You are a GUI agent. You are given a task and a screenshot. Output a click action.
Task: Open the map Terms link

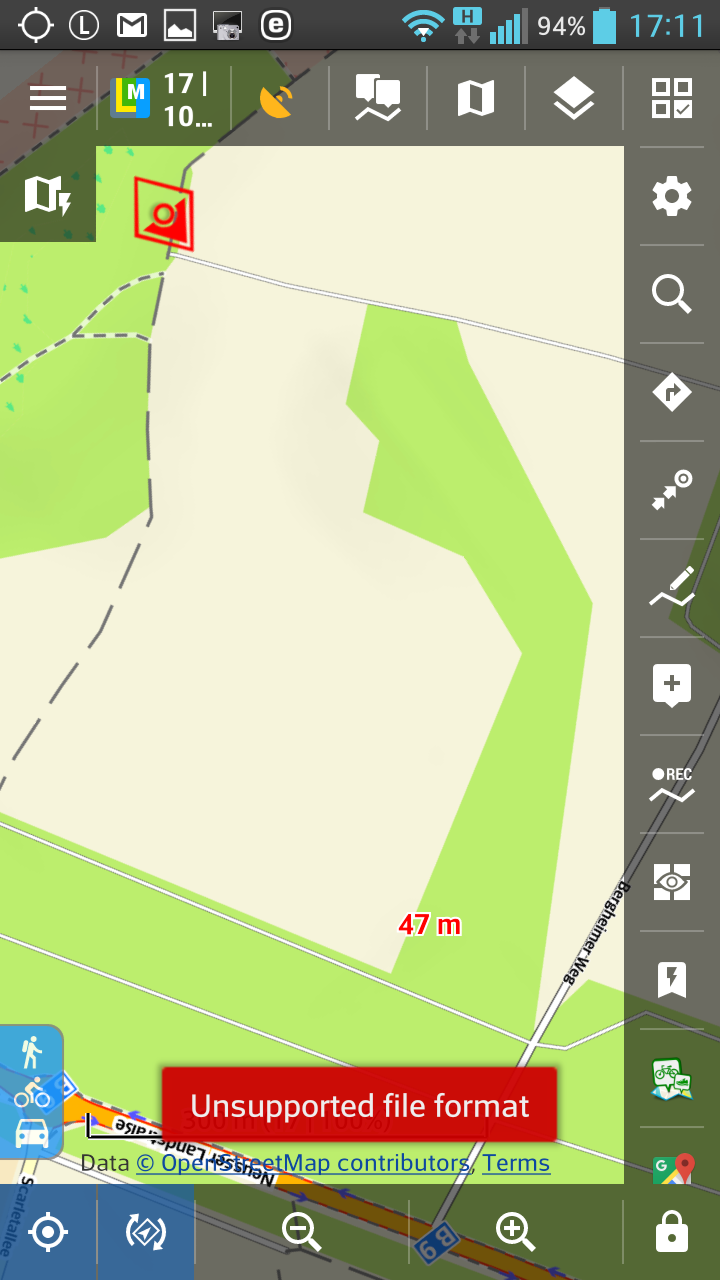516,1163
